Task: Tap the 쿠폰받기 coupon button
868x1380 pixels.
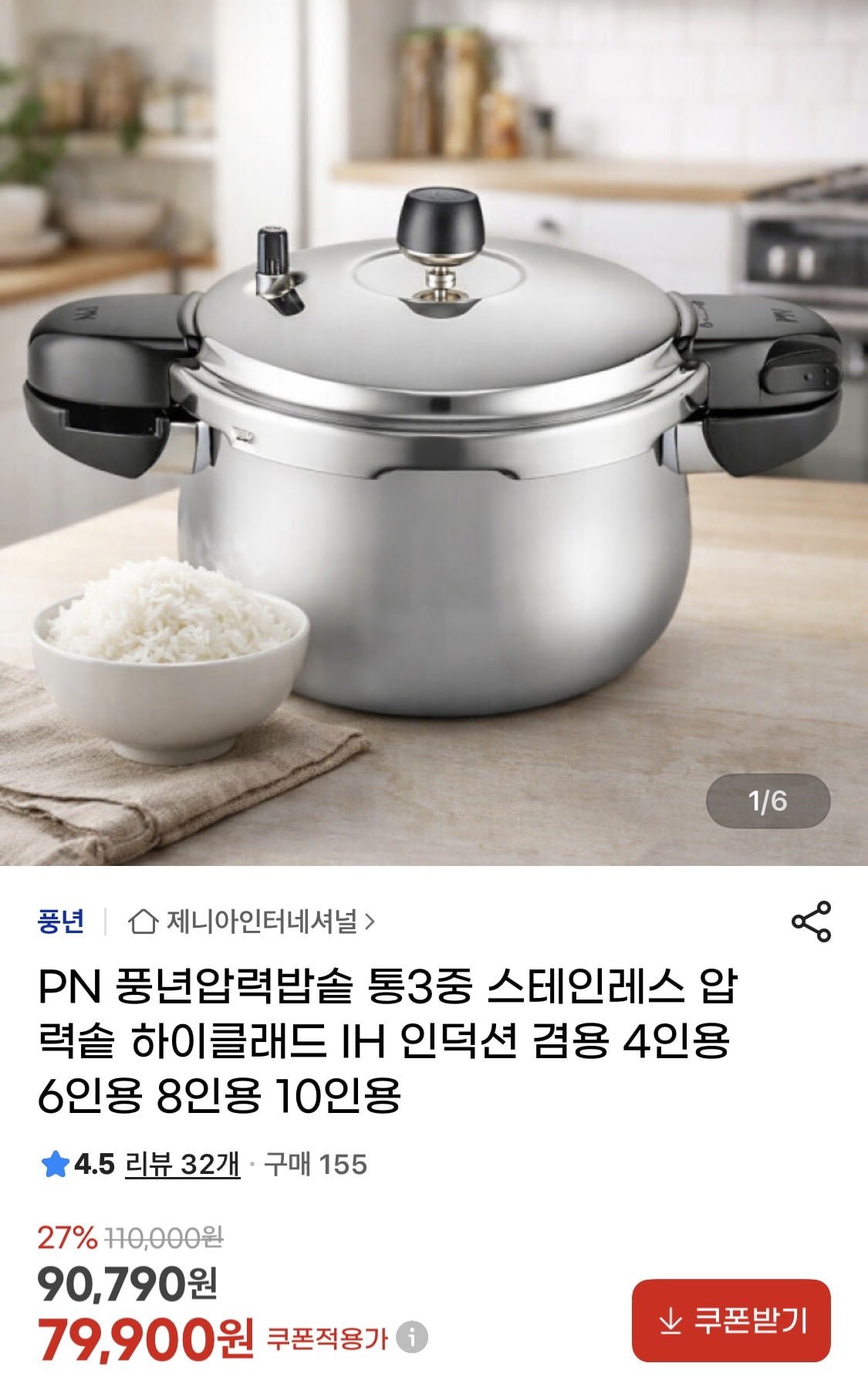Action: click(x=731, y=1321)
